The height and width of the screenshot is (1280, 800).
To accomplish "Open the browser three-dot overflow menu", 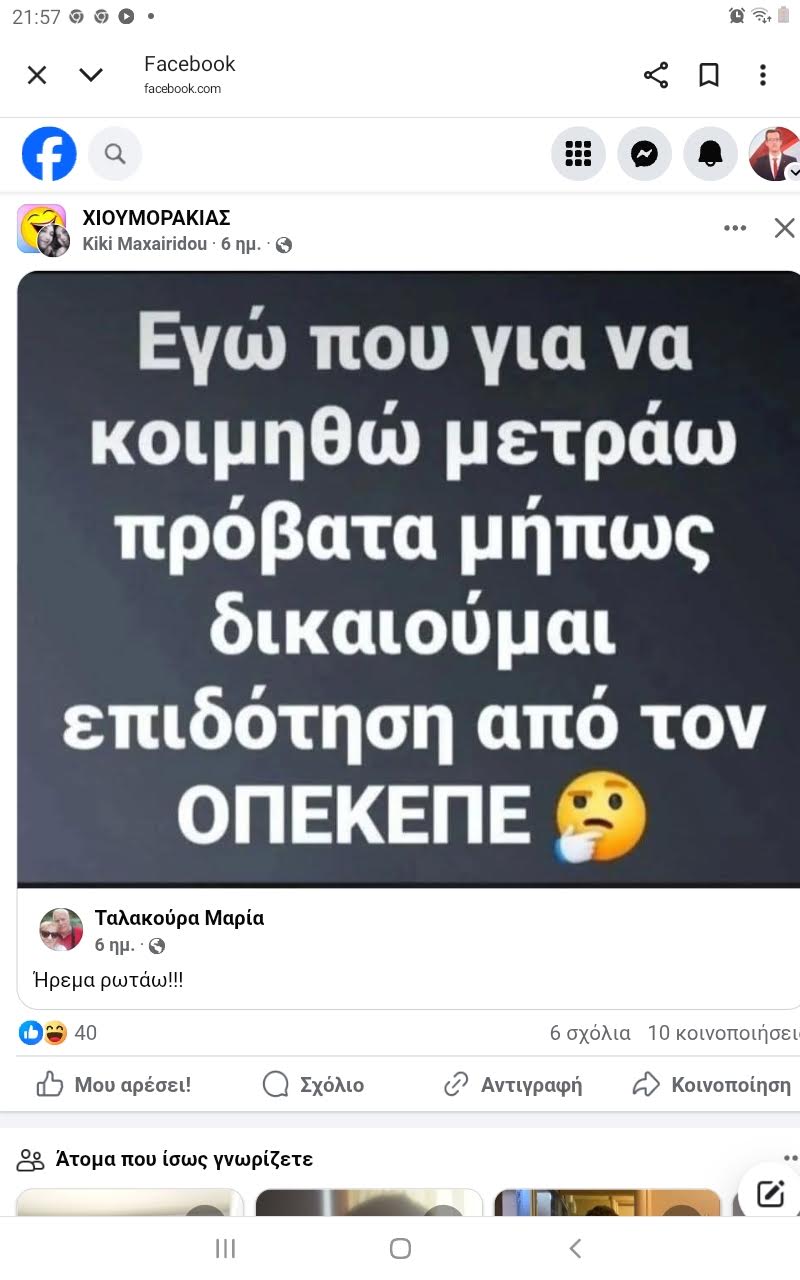I will 763,75.
